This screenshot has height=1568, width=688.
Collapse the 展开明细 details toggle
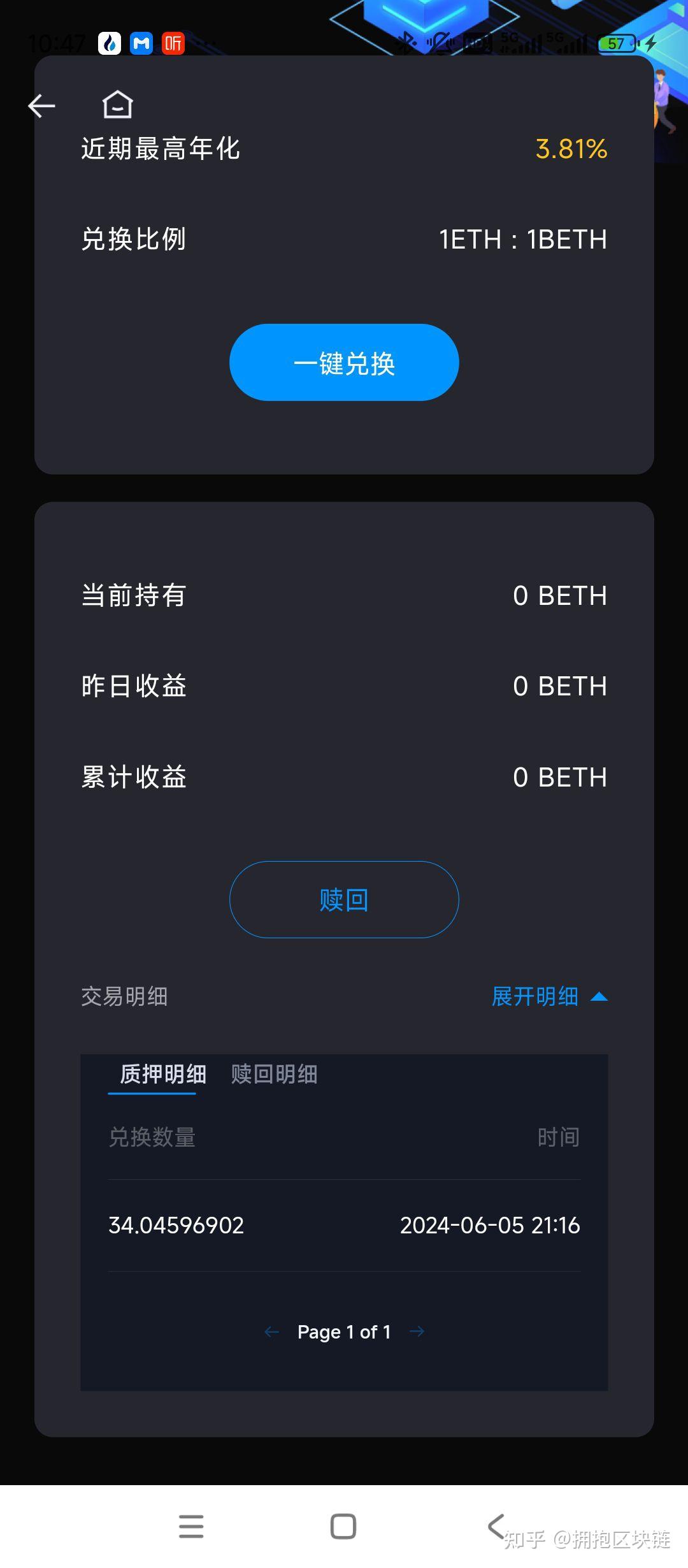(549, 996)
